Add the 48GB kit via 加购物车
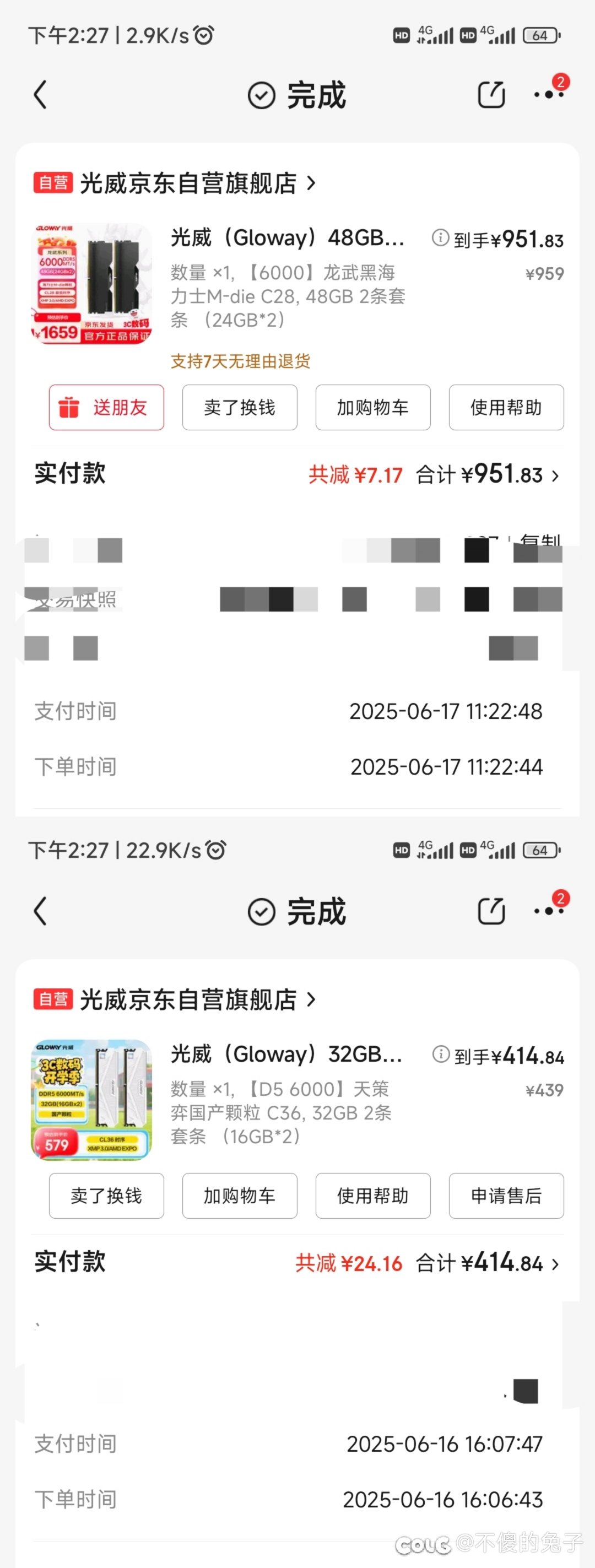The image size is (595, 1568). click(x=373, y=407)
